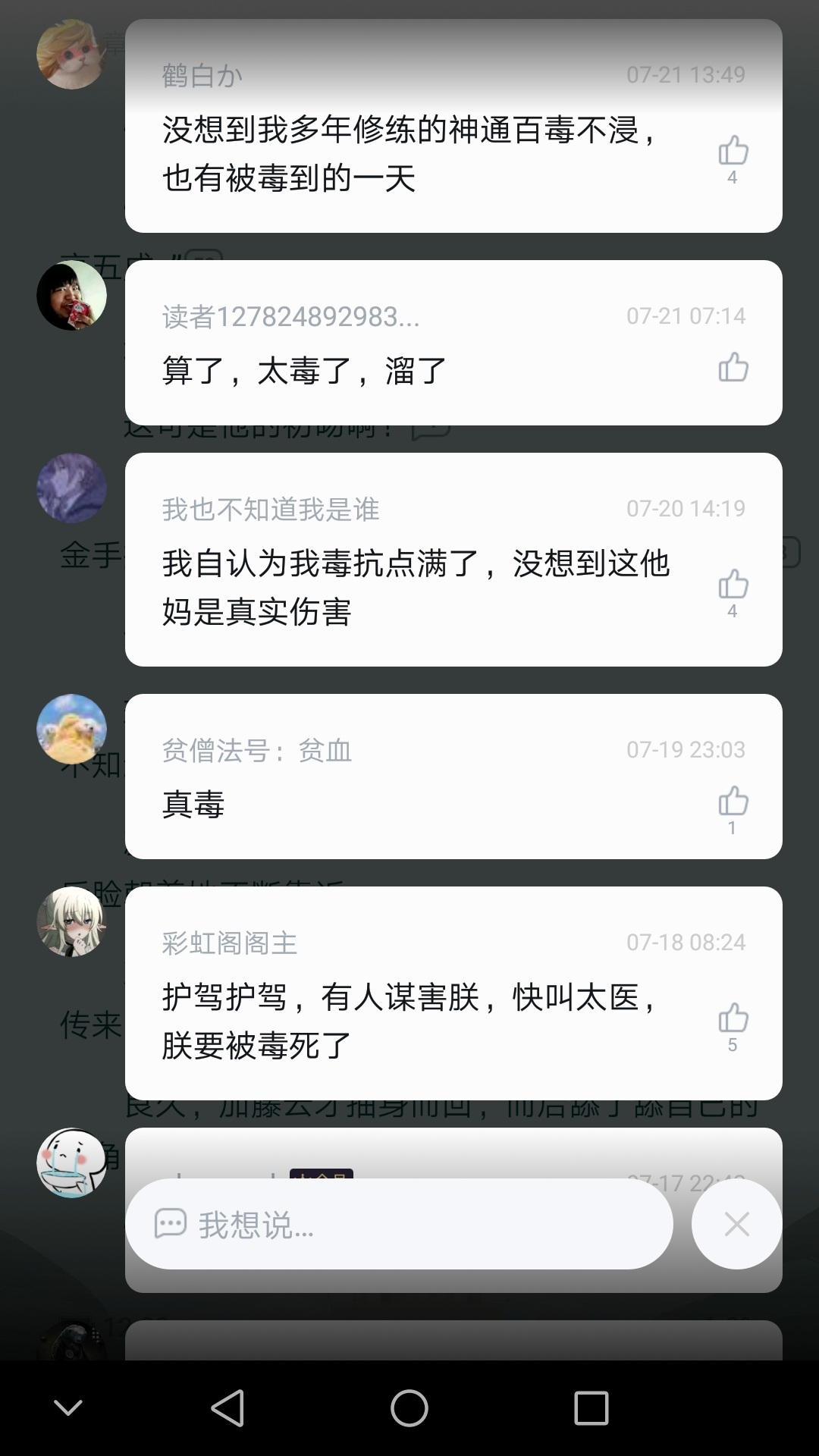Screen dimensions: 819x1456
Task: Open 贫僧法号：贫血's avatar
Action: (71, 729)
